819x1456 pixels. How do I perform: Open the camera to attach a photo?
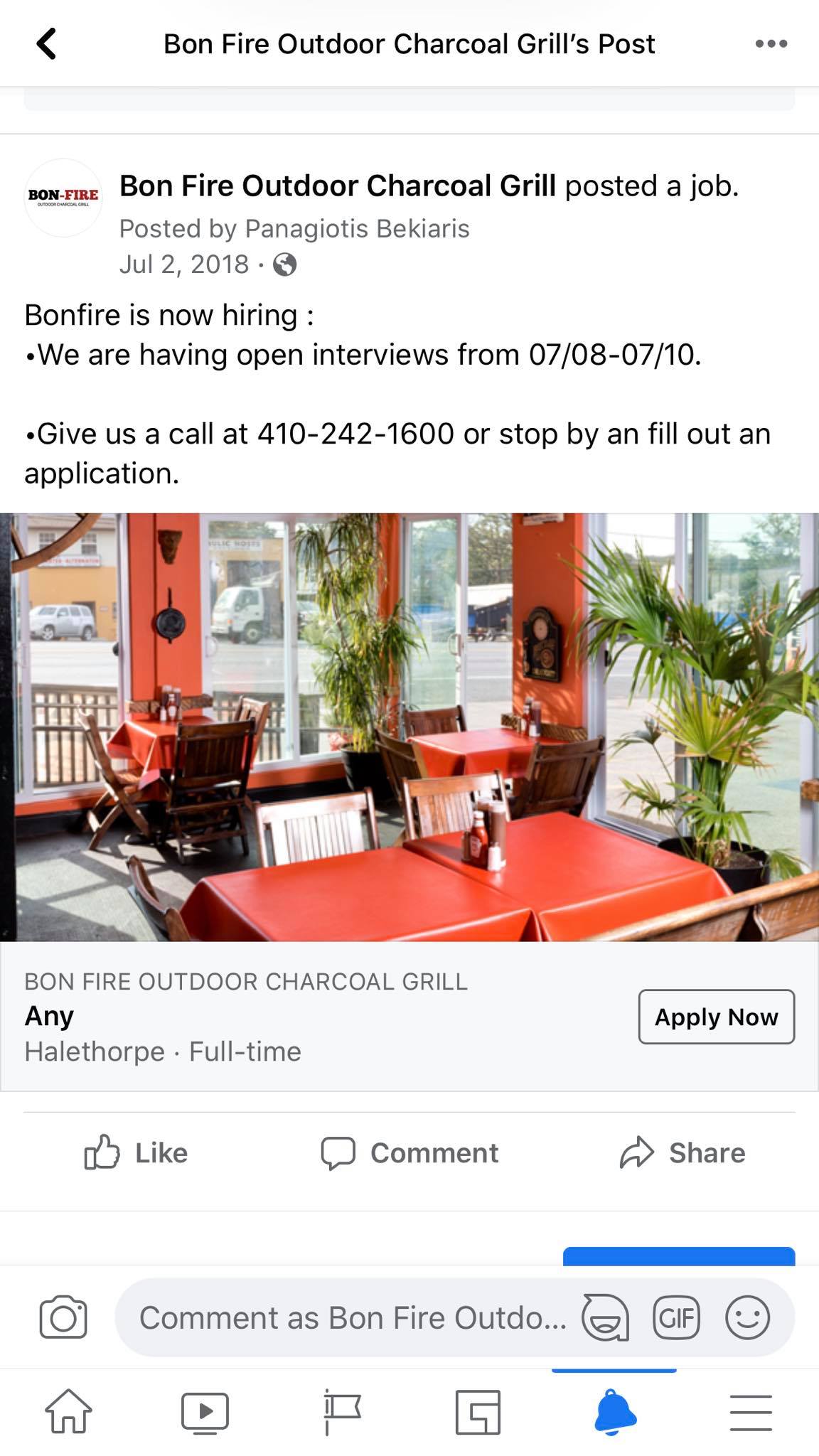click(63, 1317)
